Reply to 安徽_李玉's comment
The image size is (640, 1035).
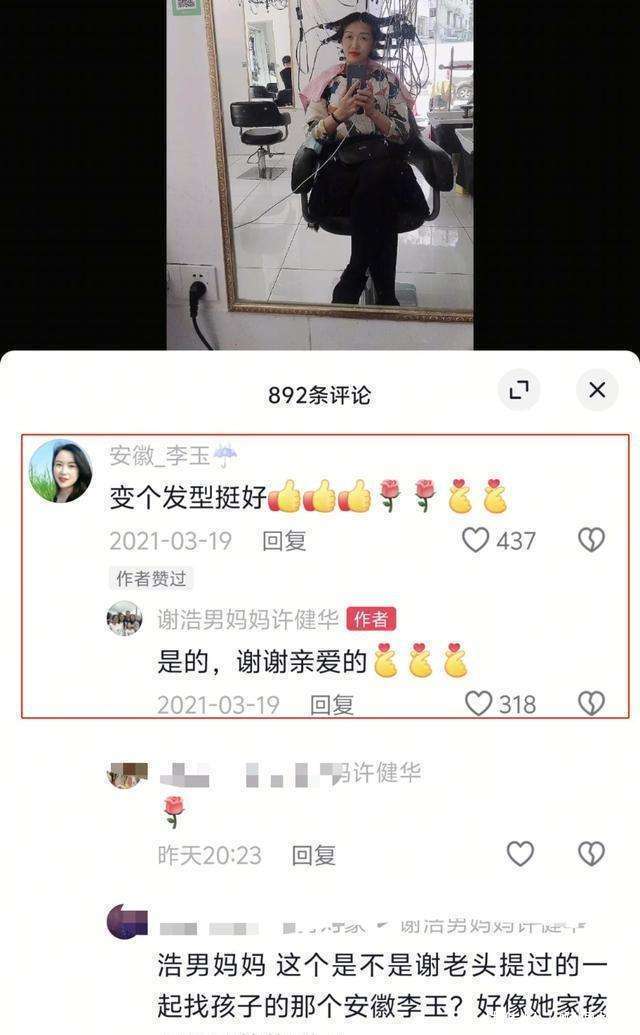pos(284,541)
